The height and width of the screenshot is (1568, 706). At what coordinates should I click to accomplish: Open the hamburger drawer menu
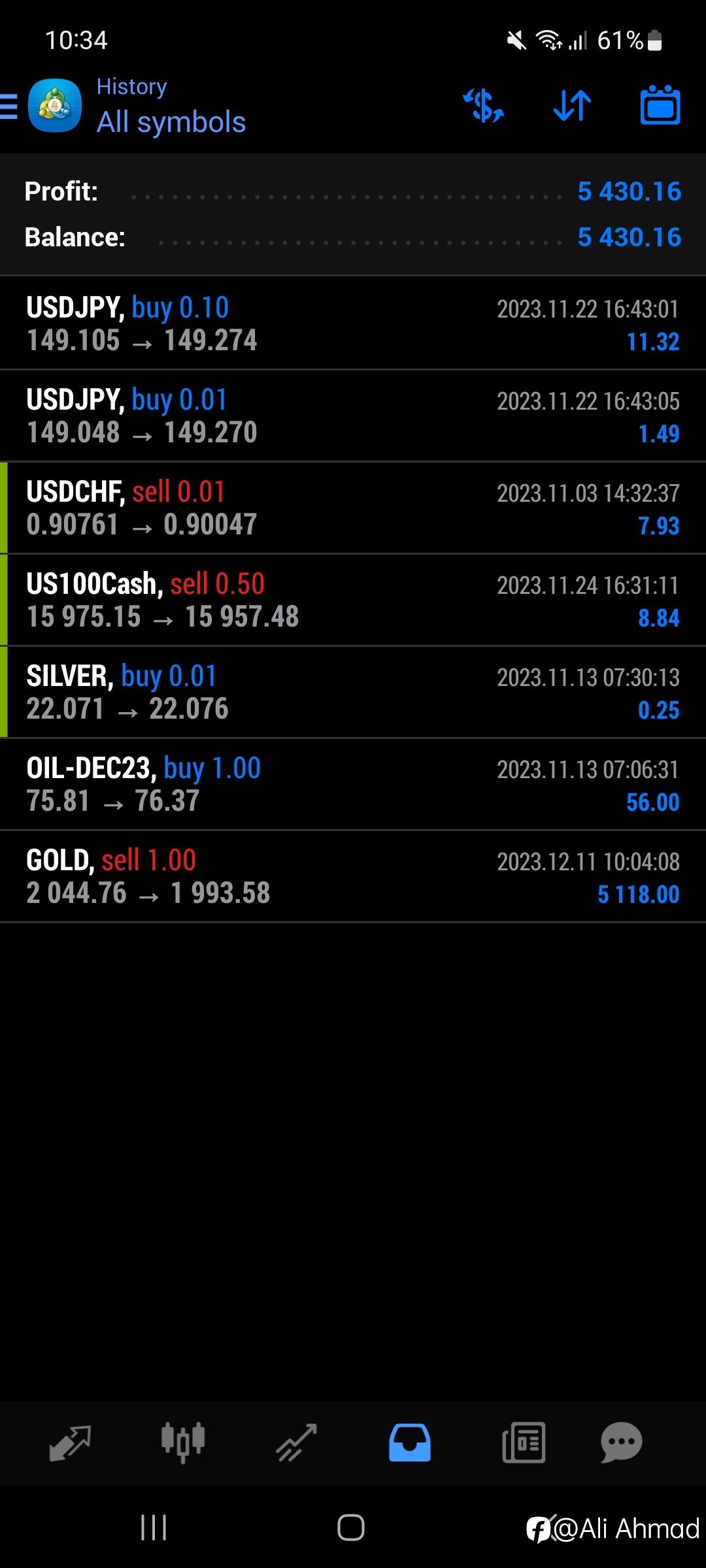pyautogui.click(x=8, y=106)
